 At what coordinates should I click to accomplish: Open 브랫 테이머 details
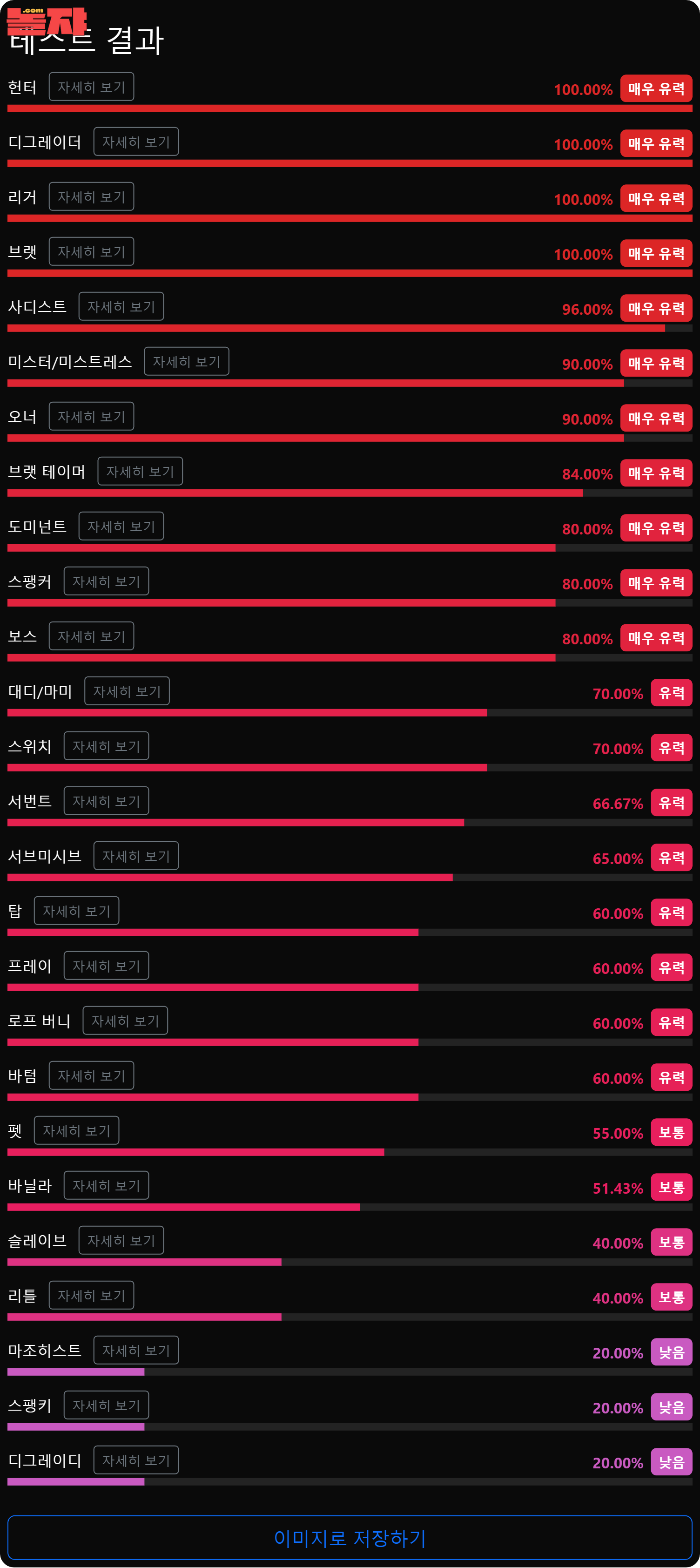(140, 471)
